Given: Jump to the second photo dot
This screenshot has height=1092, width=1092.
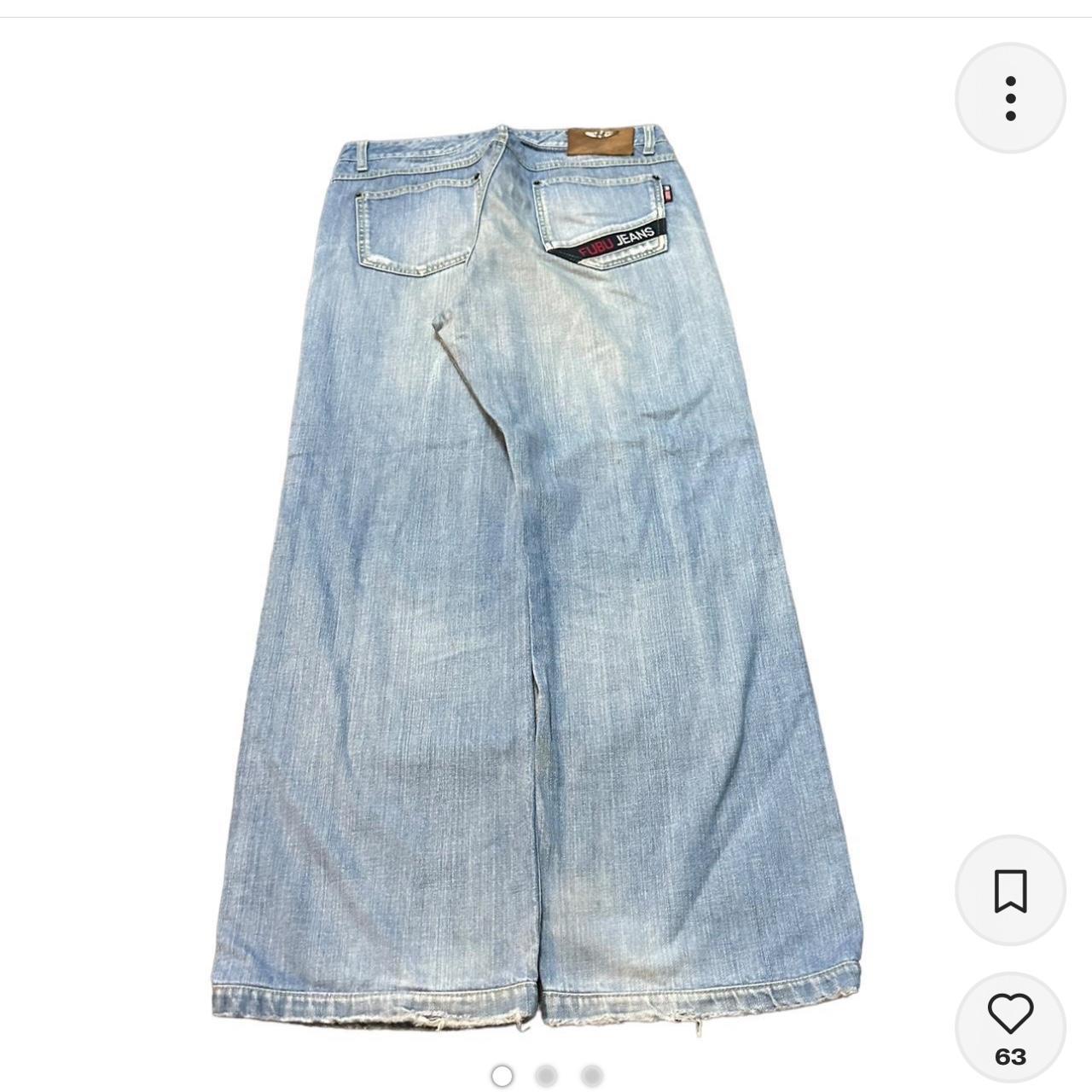Looking at the screenshot, I should pos(546,1076).
